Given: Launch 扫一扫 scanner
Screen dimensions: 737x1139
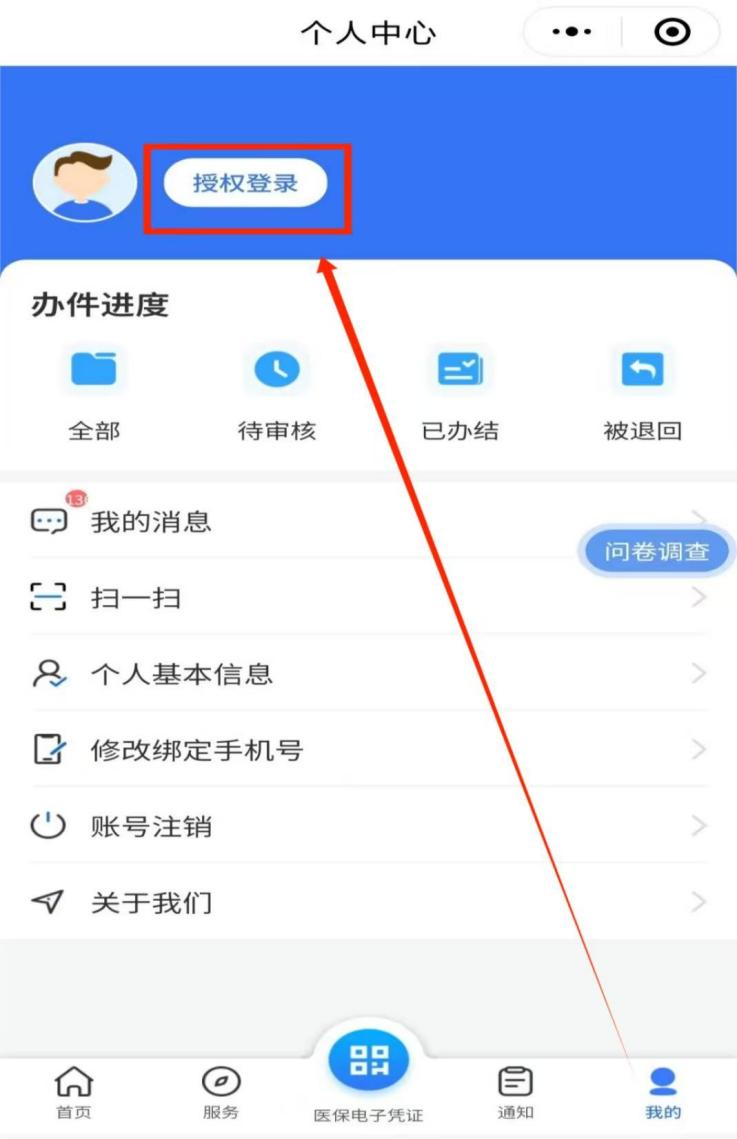Looking at the screenshot, I should (x=300, y=598).
